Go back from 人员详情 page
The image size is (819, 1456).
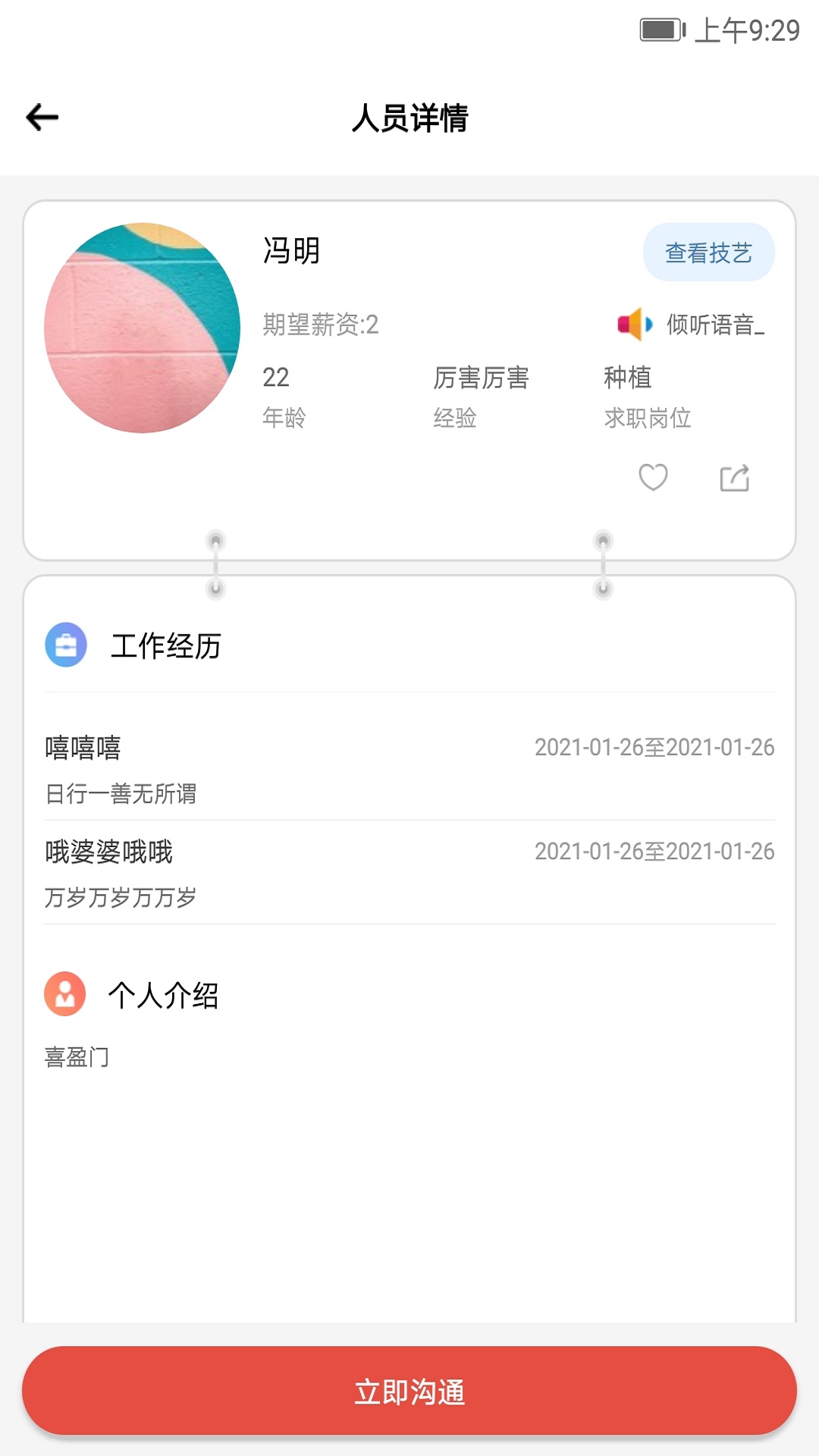[x=42, y=118]
